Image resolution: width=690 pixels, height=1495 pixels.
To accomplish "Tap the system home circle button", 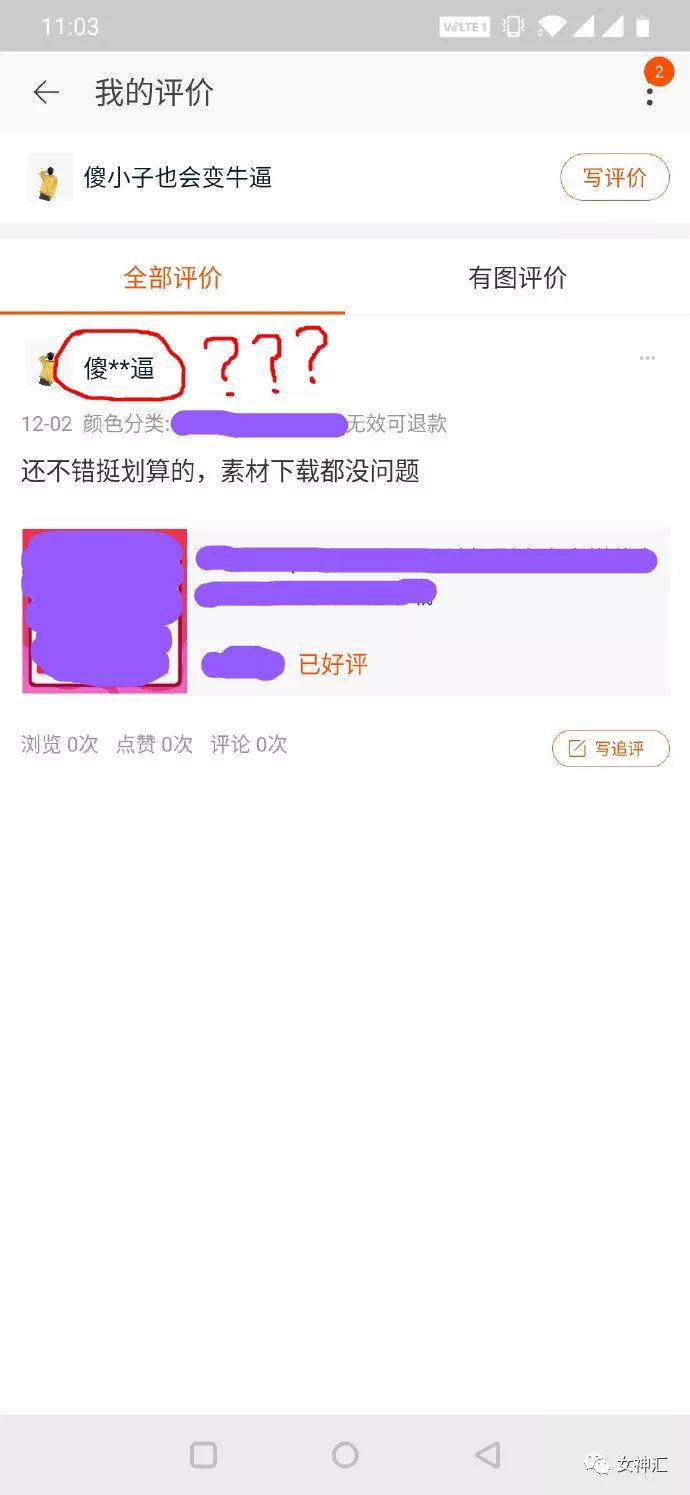I will coord(345,1455).
